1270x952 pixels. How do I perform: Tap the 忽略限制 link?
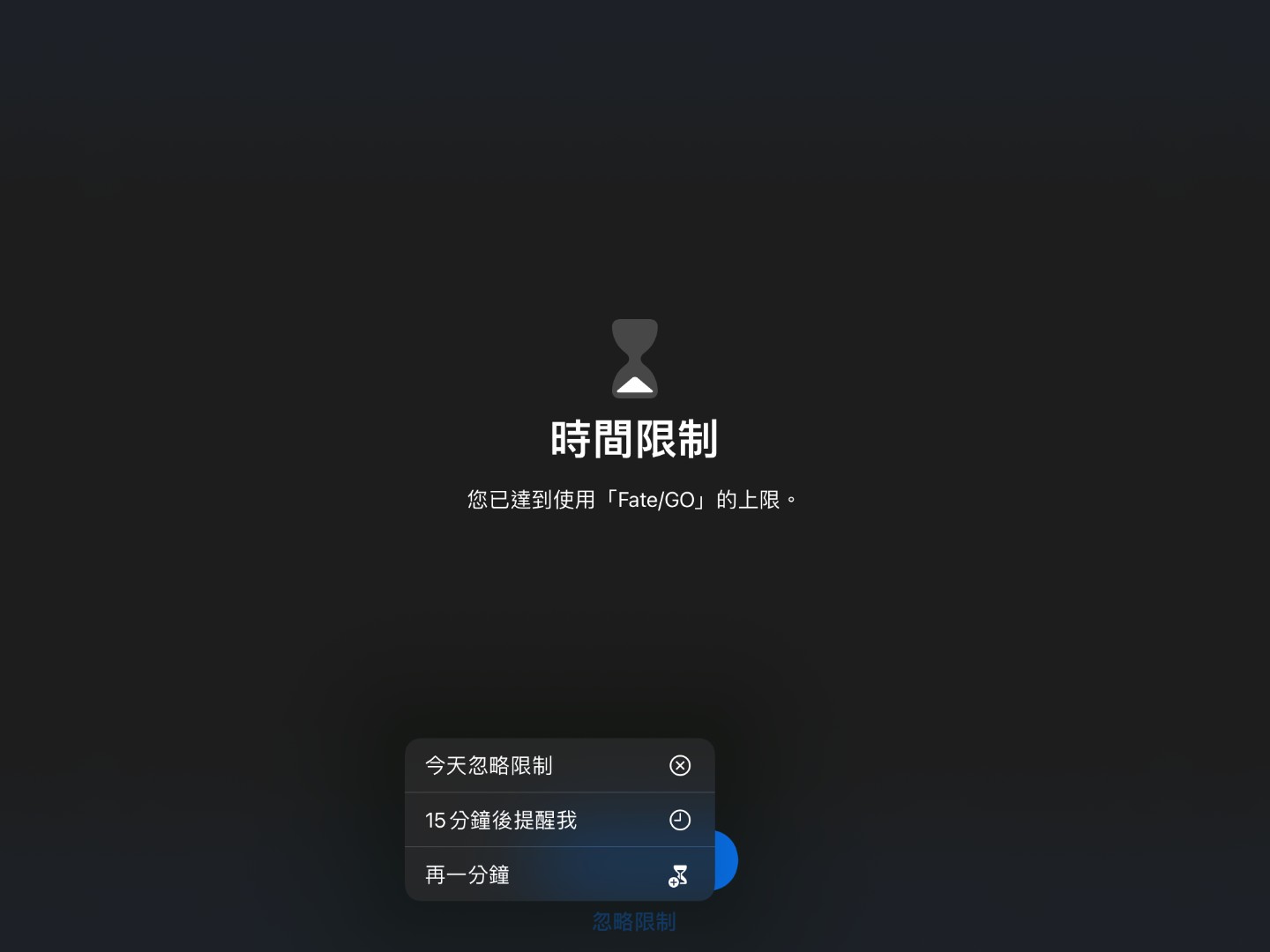click(x=634, y=922)
